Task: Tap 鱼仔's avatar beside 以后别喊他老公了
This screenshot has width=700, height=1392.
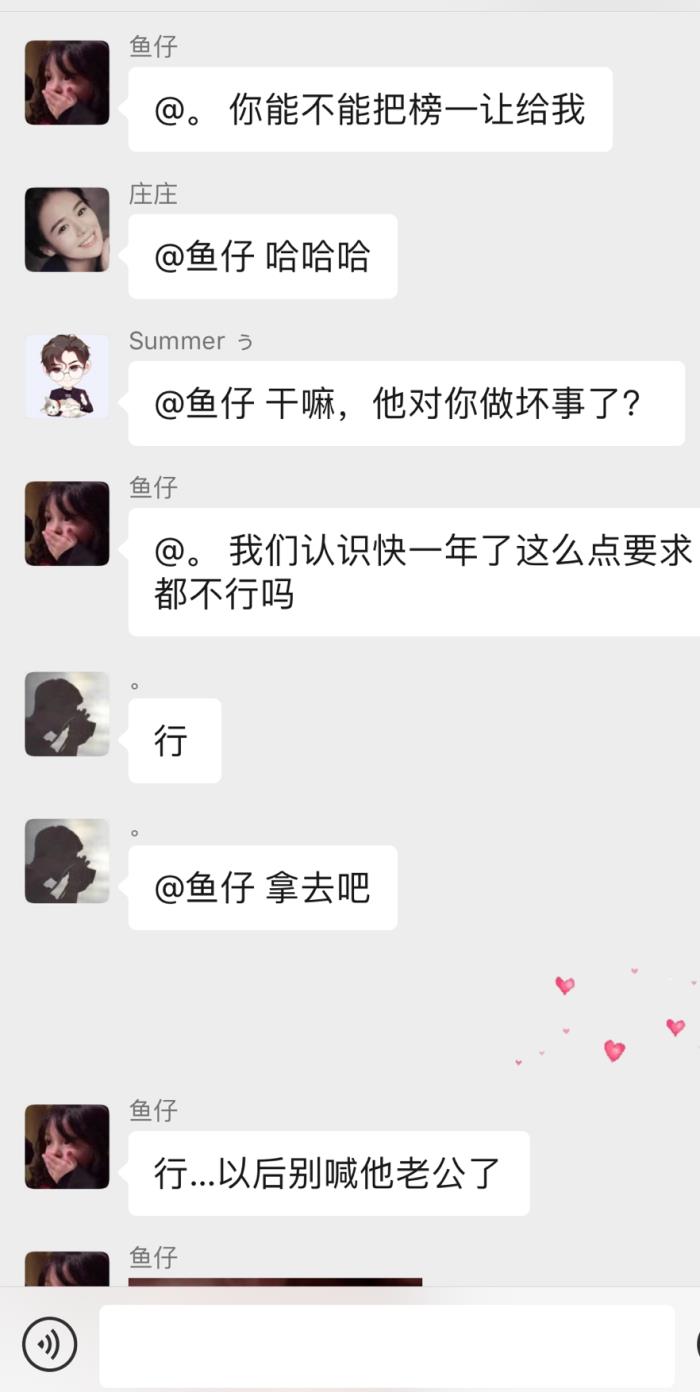Action: point(67,1146)
